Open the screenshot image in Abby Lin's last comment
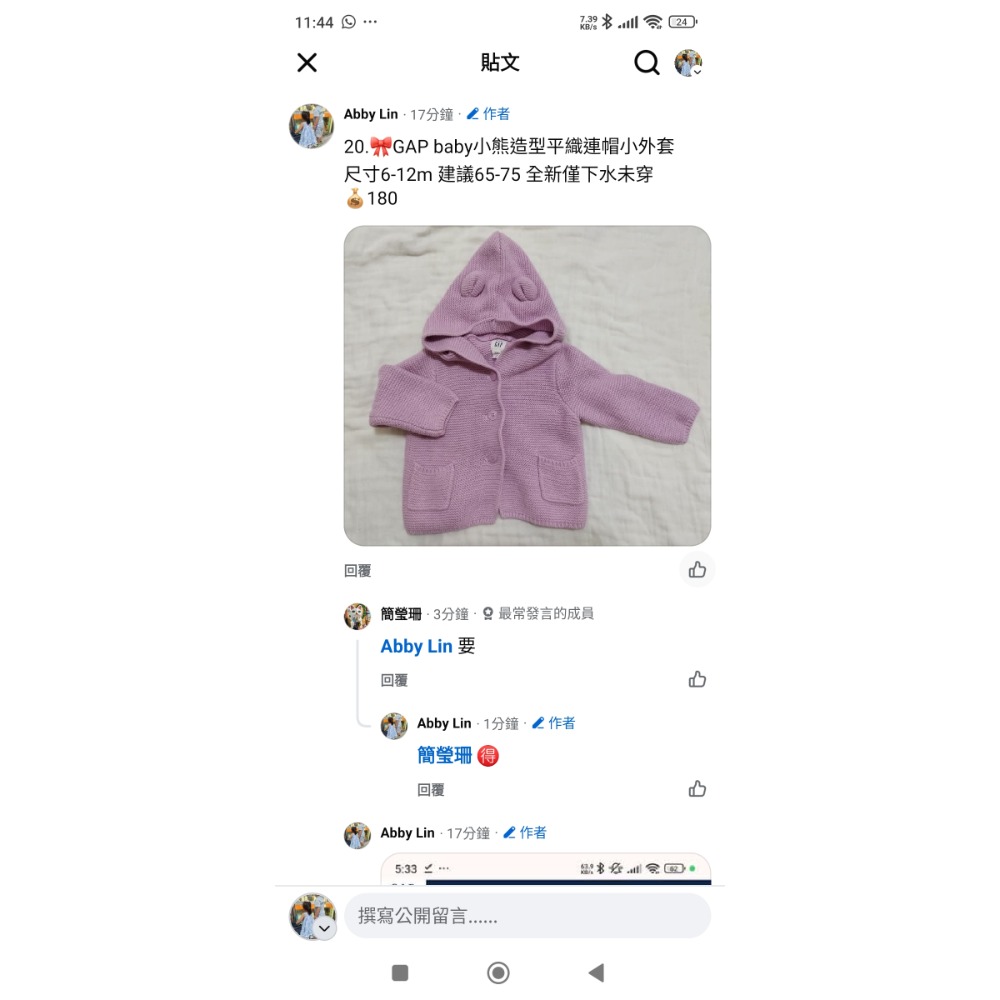 click(546, 870)
